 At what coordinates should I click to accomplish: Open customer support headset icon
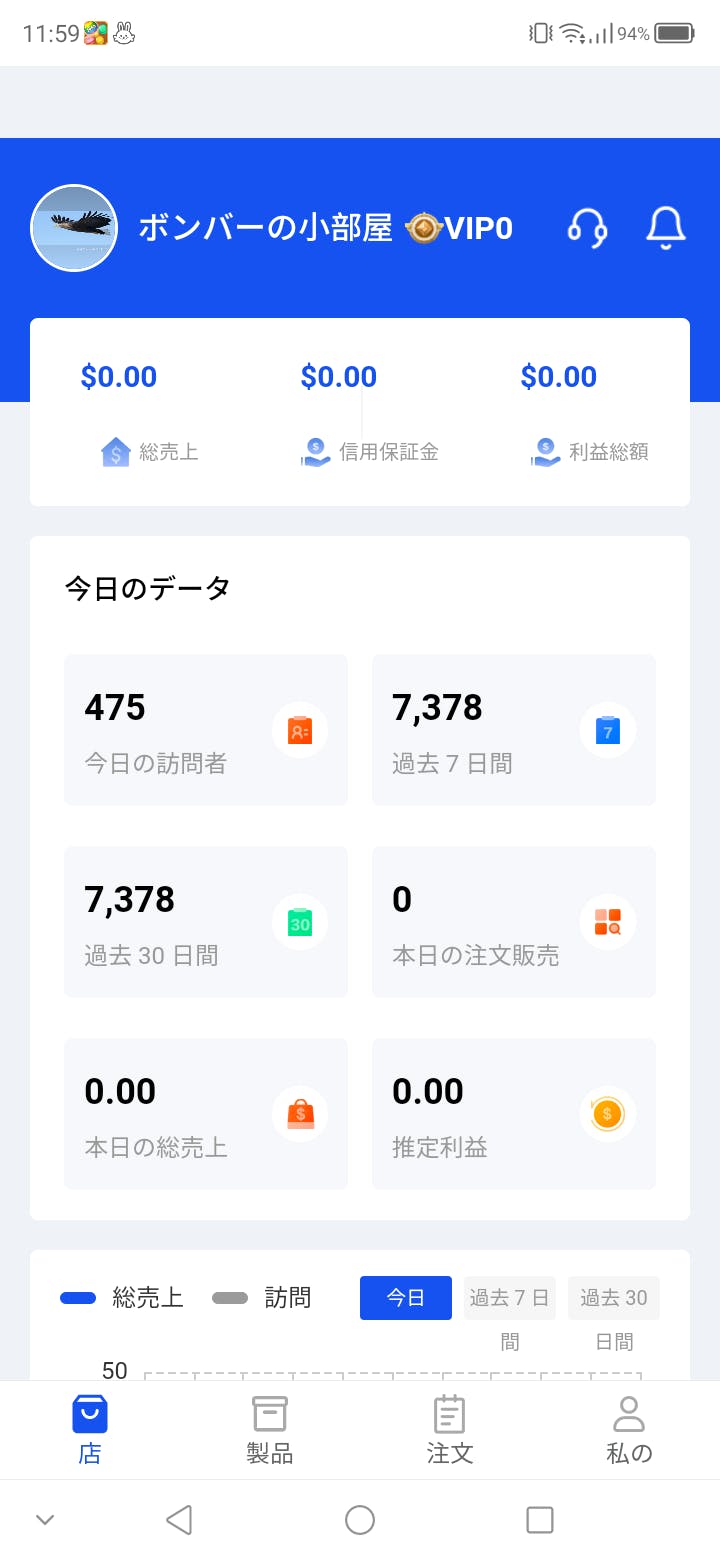point(587,228)
